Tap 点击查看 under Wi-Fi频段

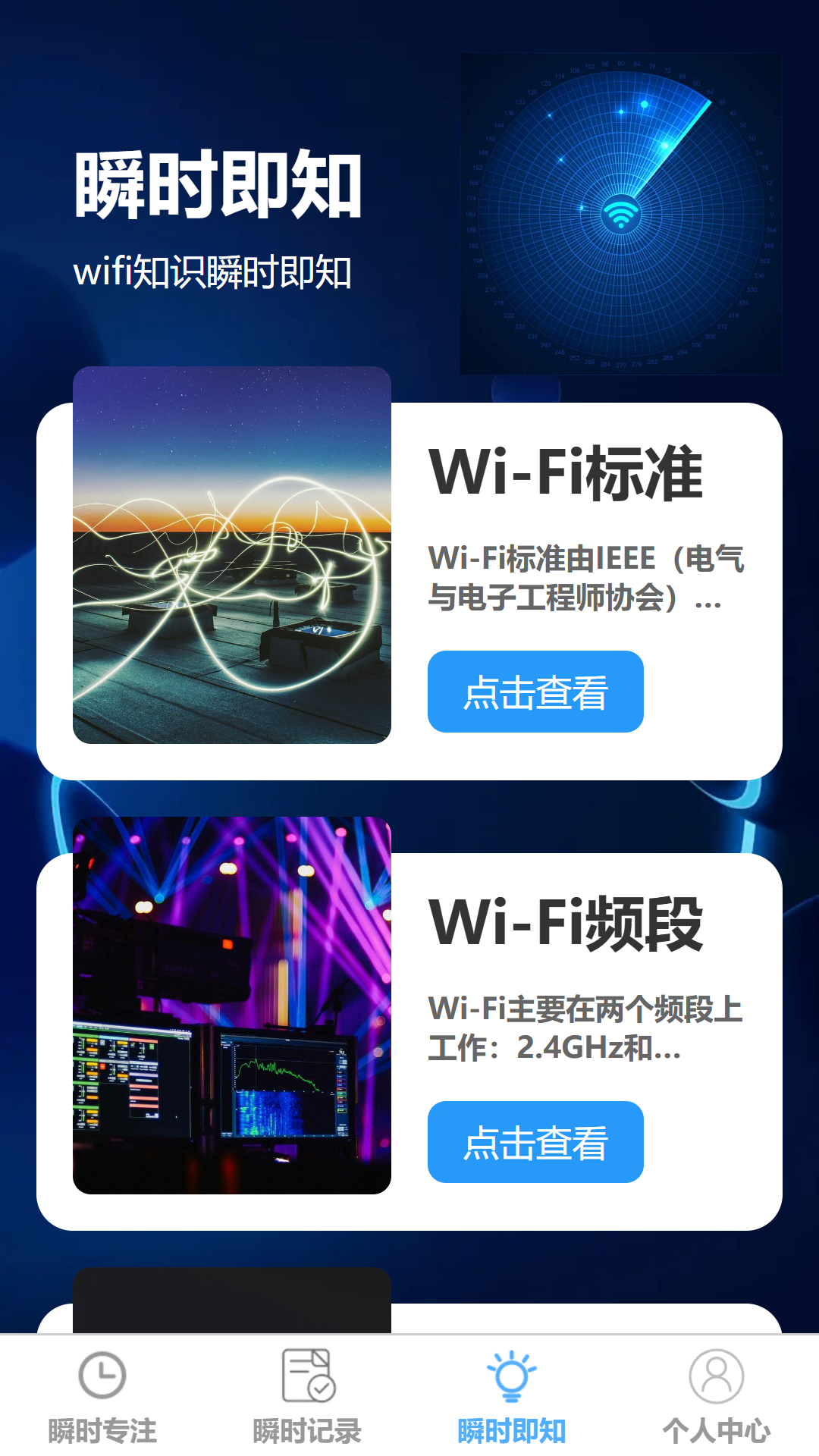click(x=535, y=1143)
